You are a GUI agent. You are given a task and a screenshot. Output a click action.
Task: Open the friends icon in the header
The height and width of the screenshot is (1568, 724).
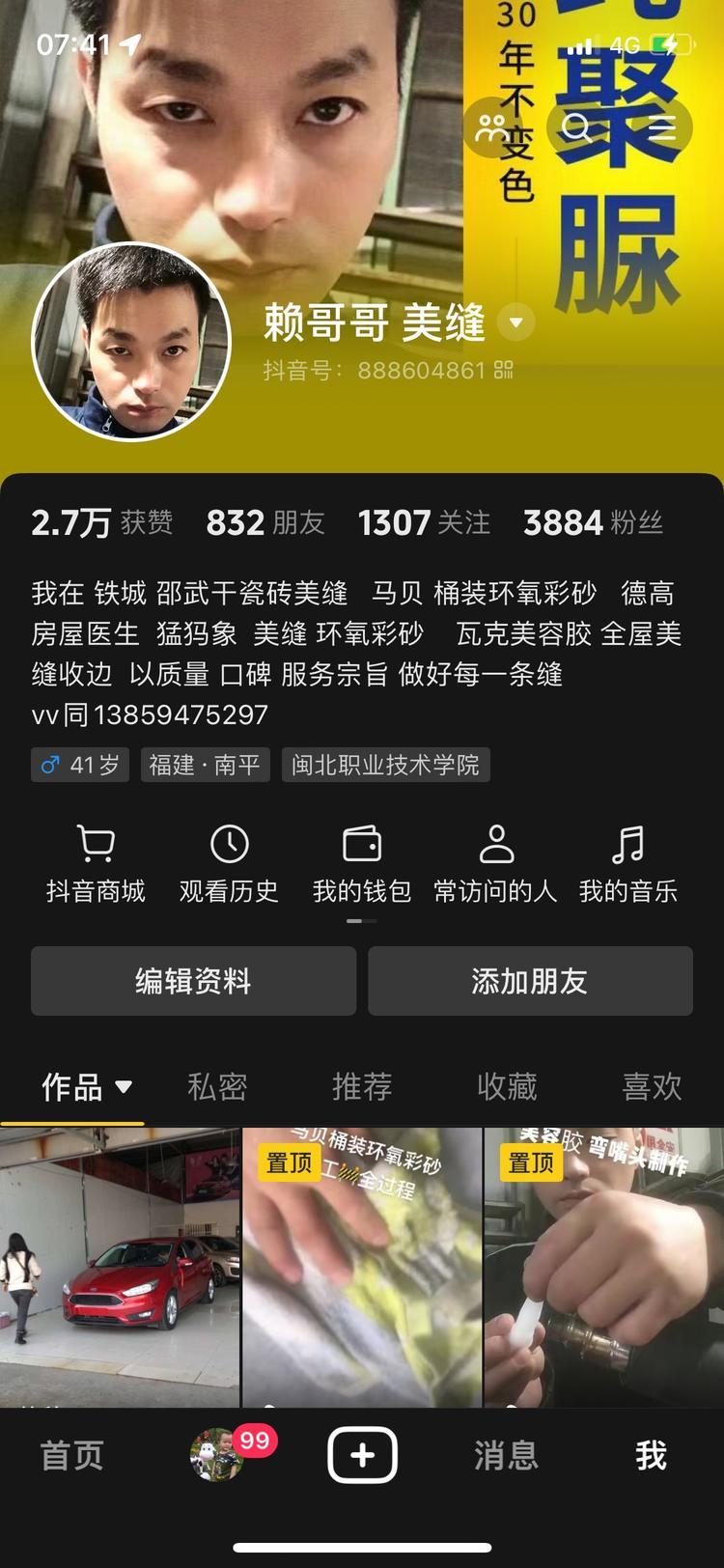click(491, 127)
